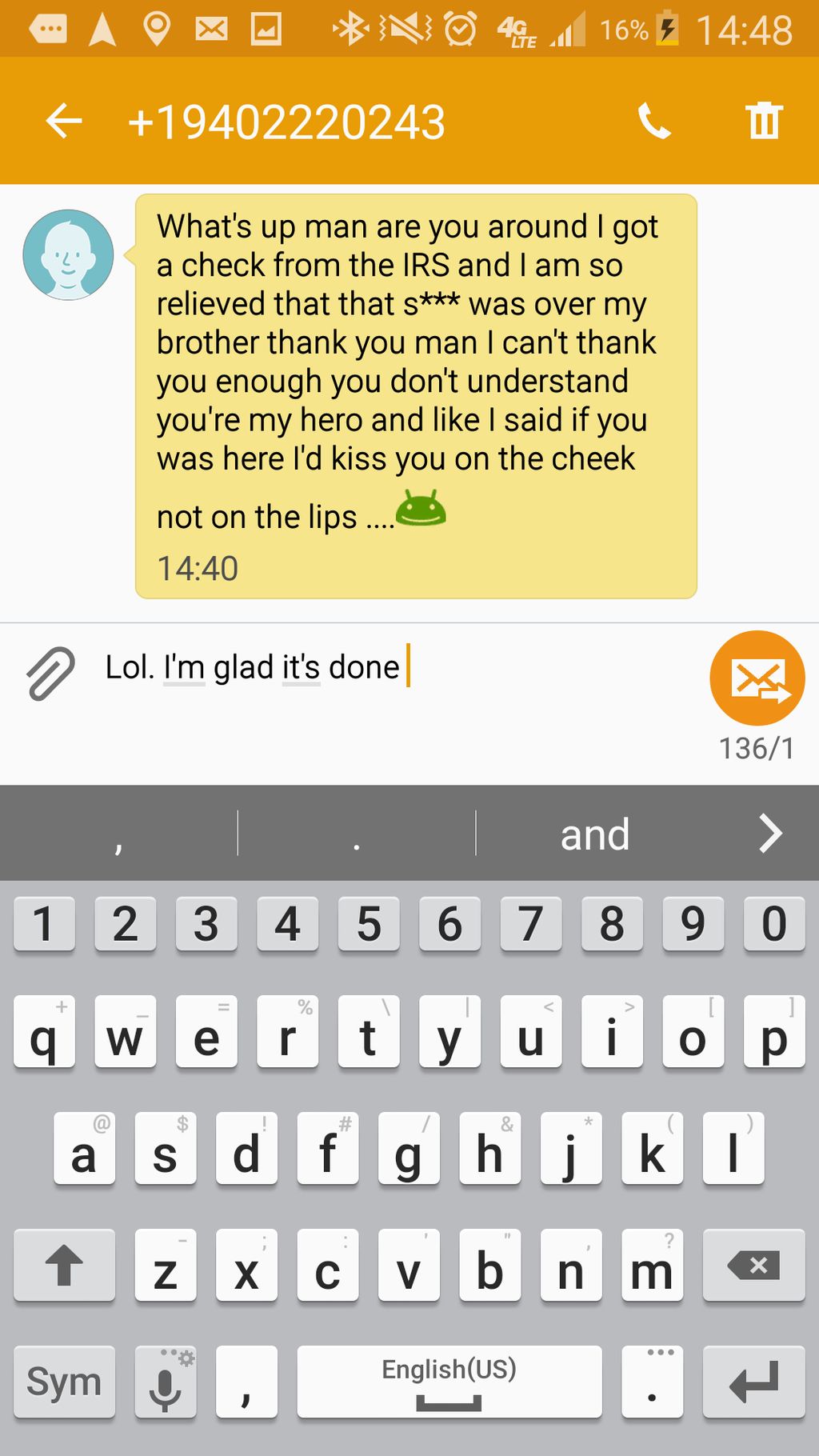The width and height of the screenshot is (819, 1456).
Task: Tap the backspace key
Action: 753,1266
